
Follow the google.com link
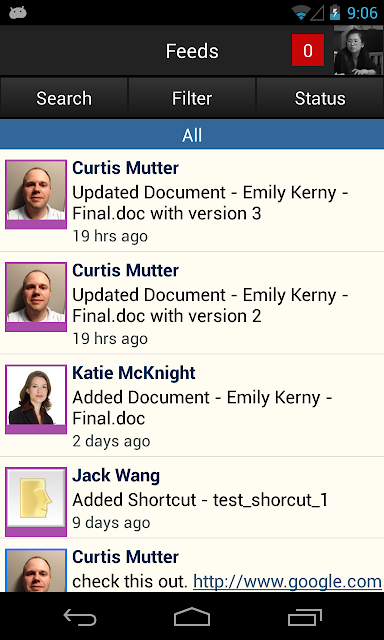pos(287,581)
